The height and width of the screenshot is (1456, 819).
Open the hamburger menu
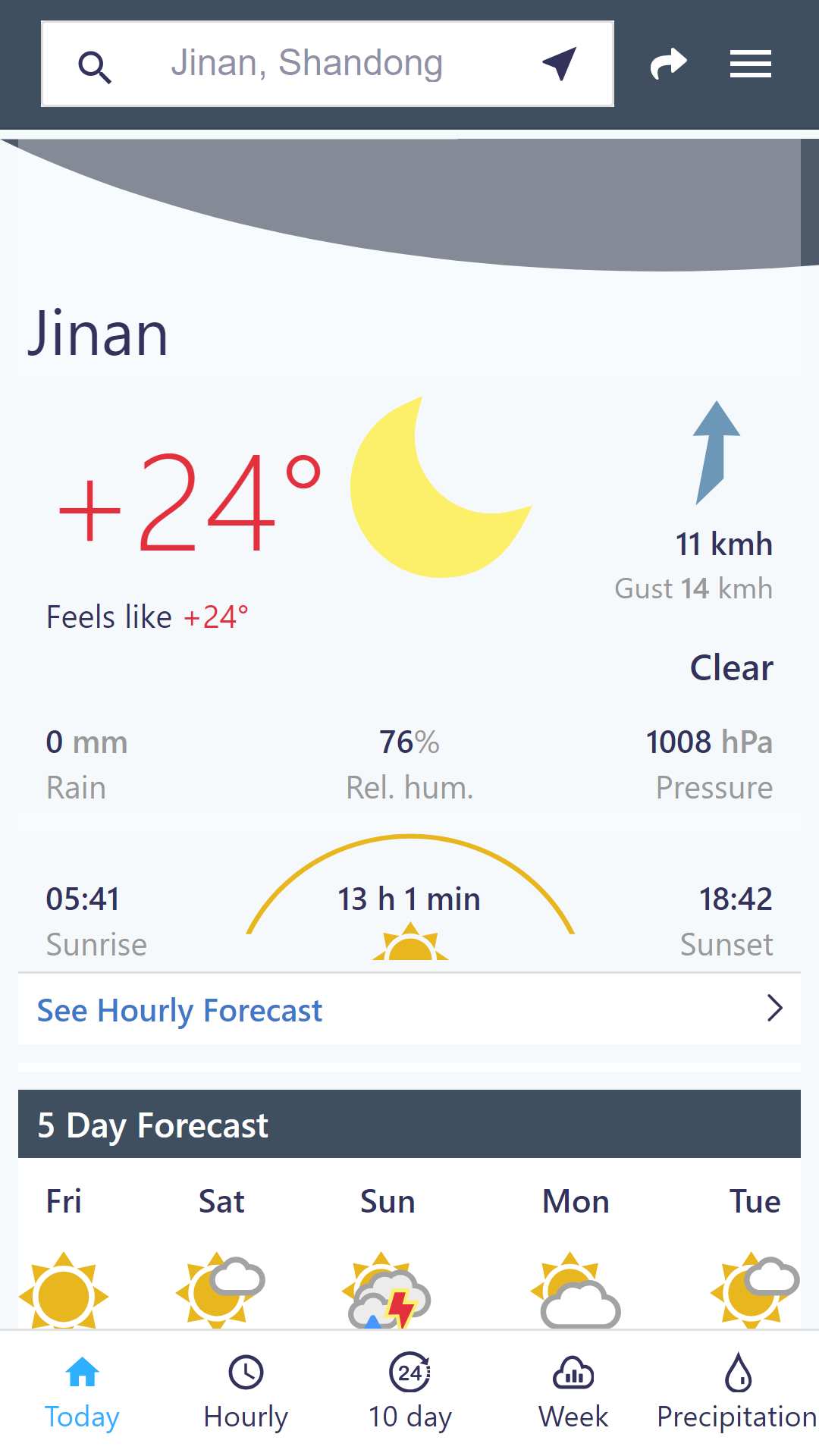(750, 64)
